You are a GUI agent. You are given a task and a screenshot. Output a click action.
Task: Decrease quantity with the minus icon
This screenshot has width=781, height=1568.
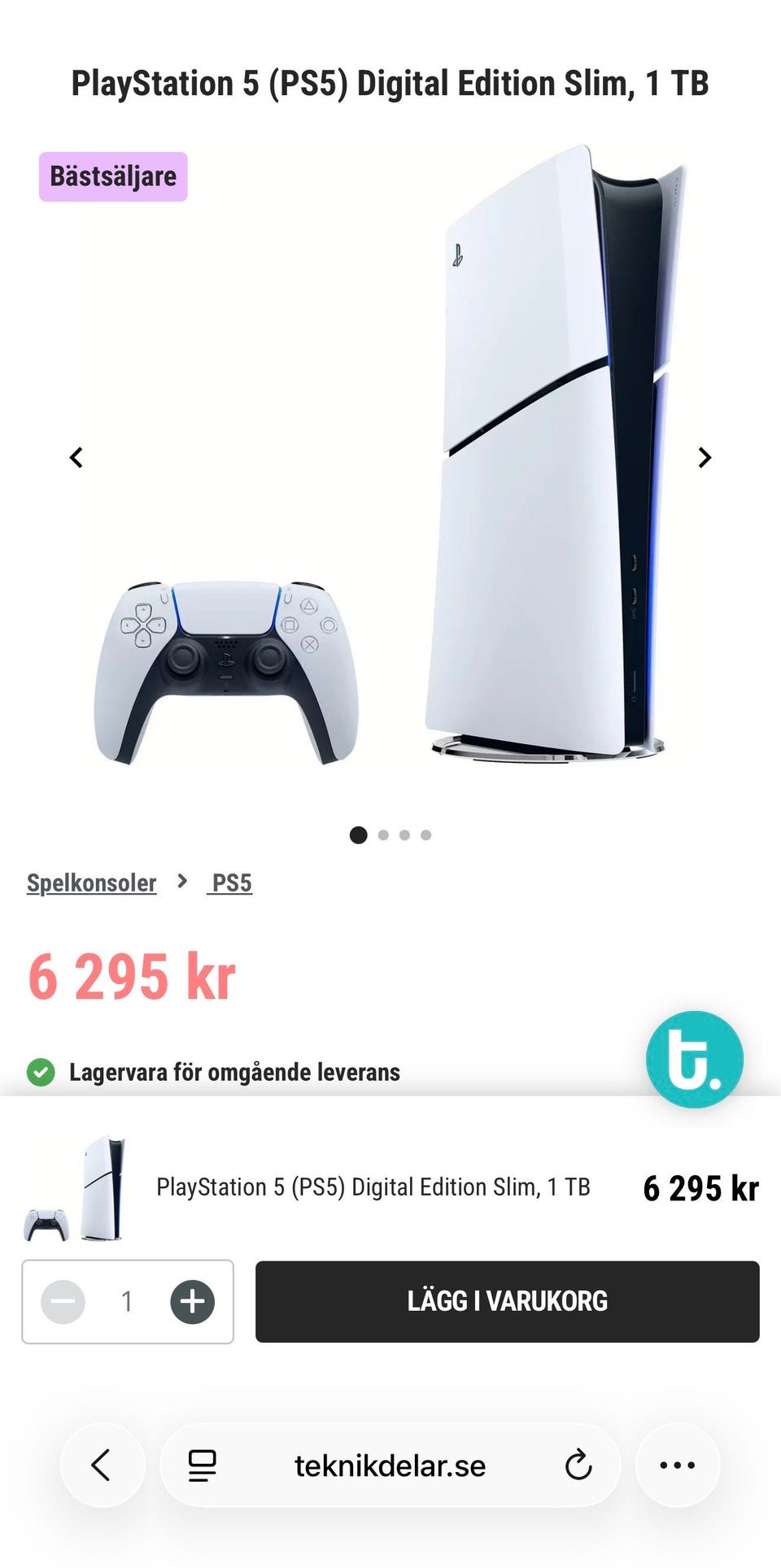coord(63,1301)
